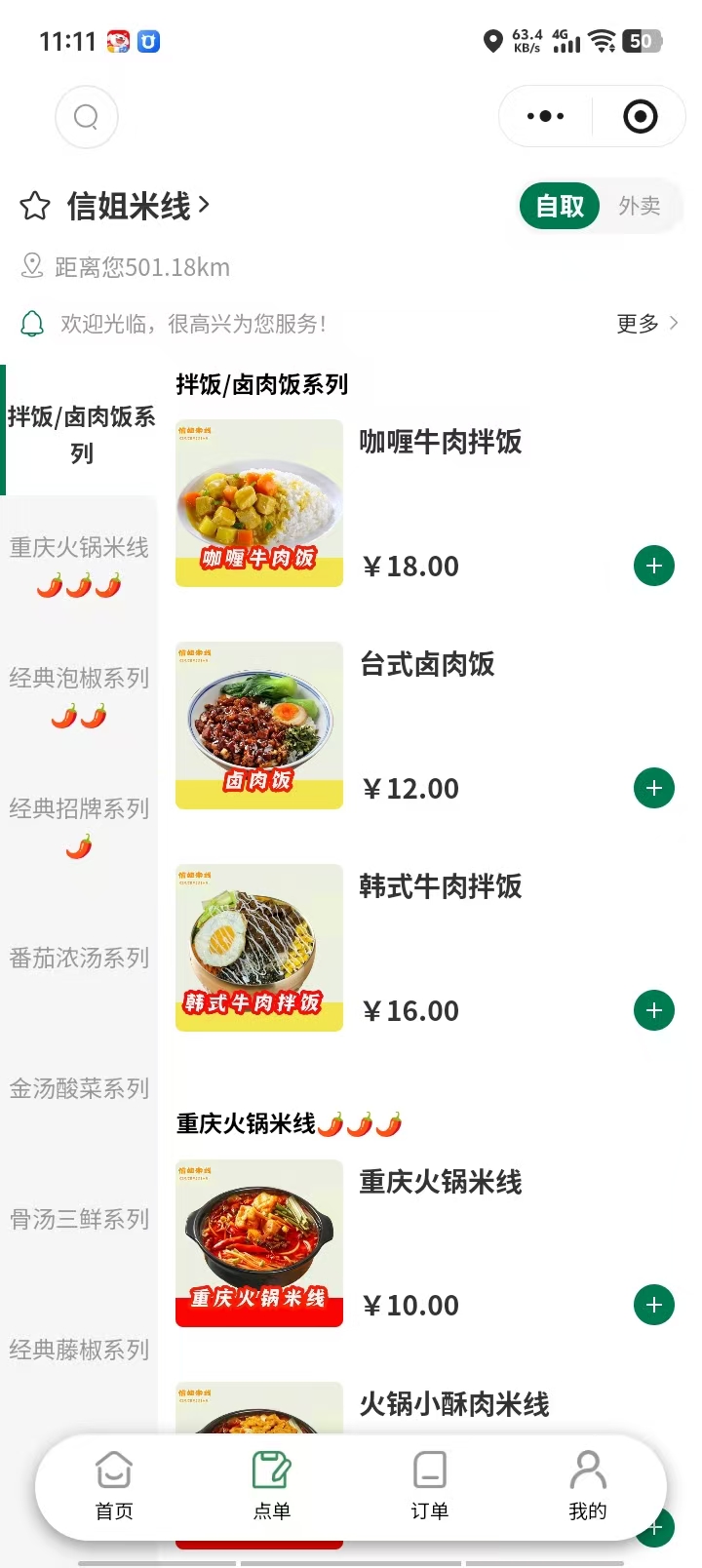Open the search icon
Viewport: 702px width, 1568px height.
point(87,117)
